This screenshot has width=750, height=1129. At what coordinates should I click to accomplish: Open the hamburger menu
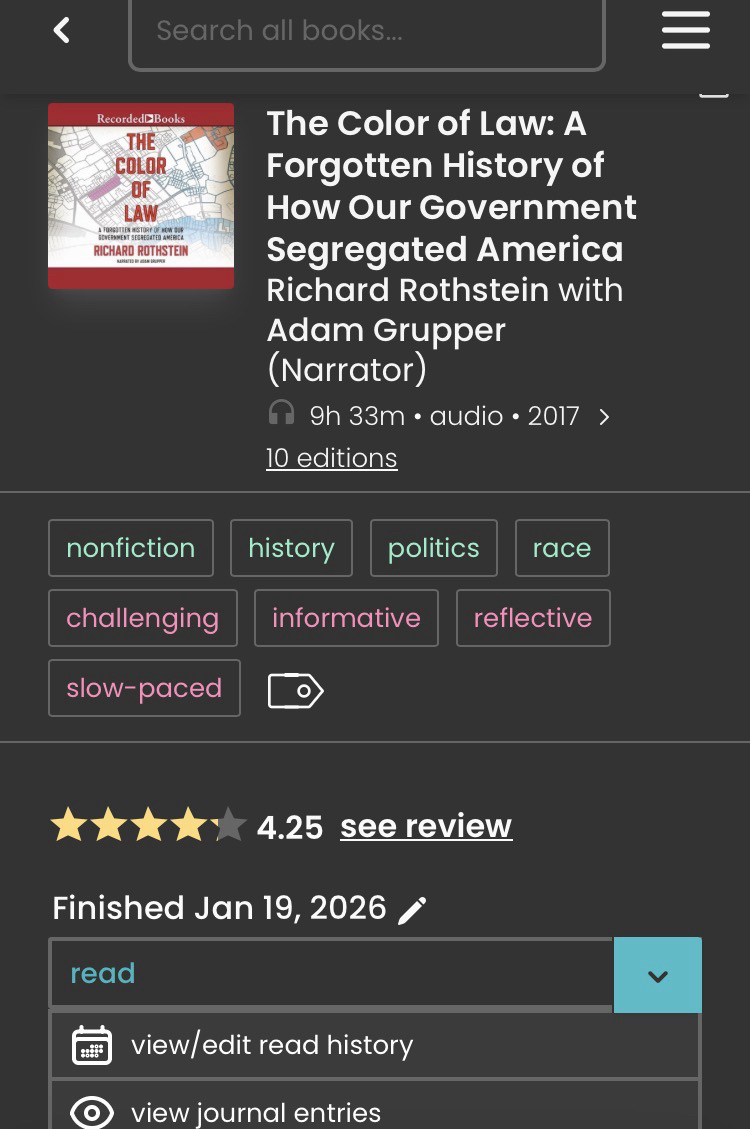pos(686,30)
